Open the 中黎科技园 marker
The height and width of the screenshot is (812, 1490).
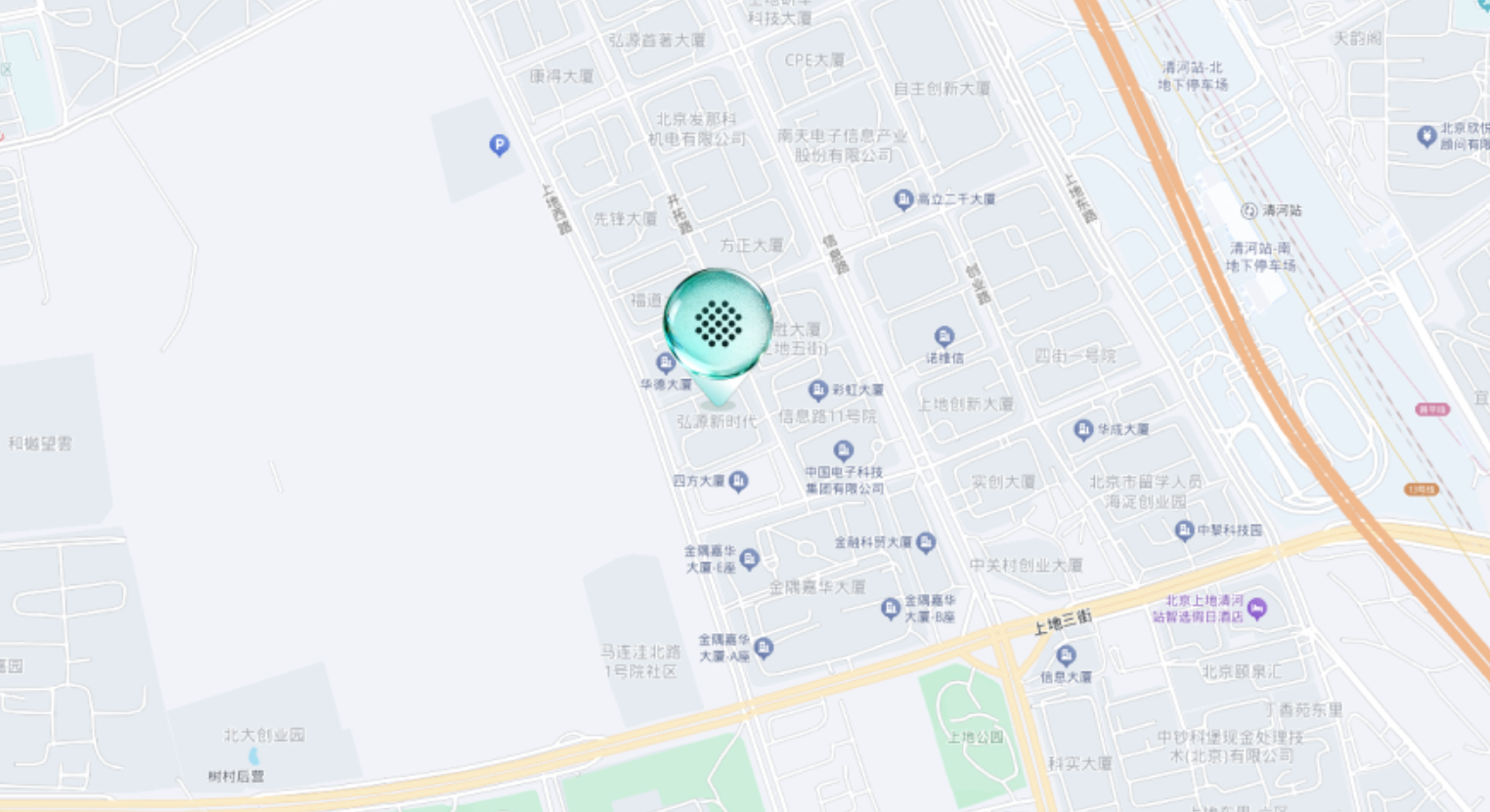[1184, 530]
